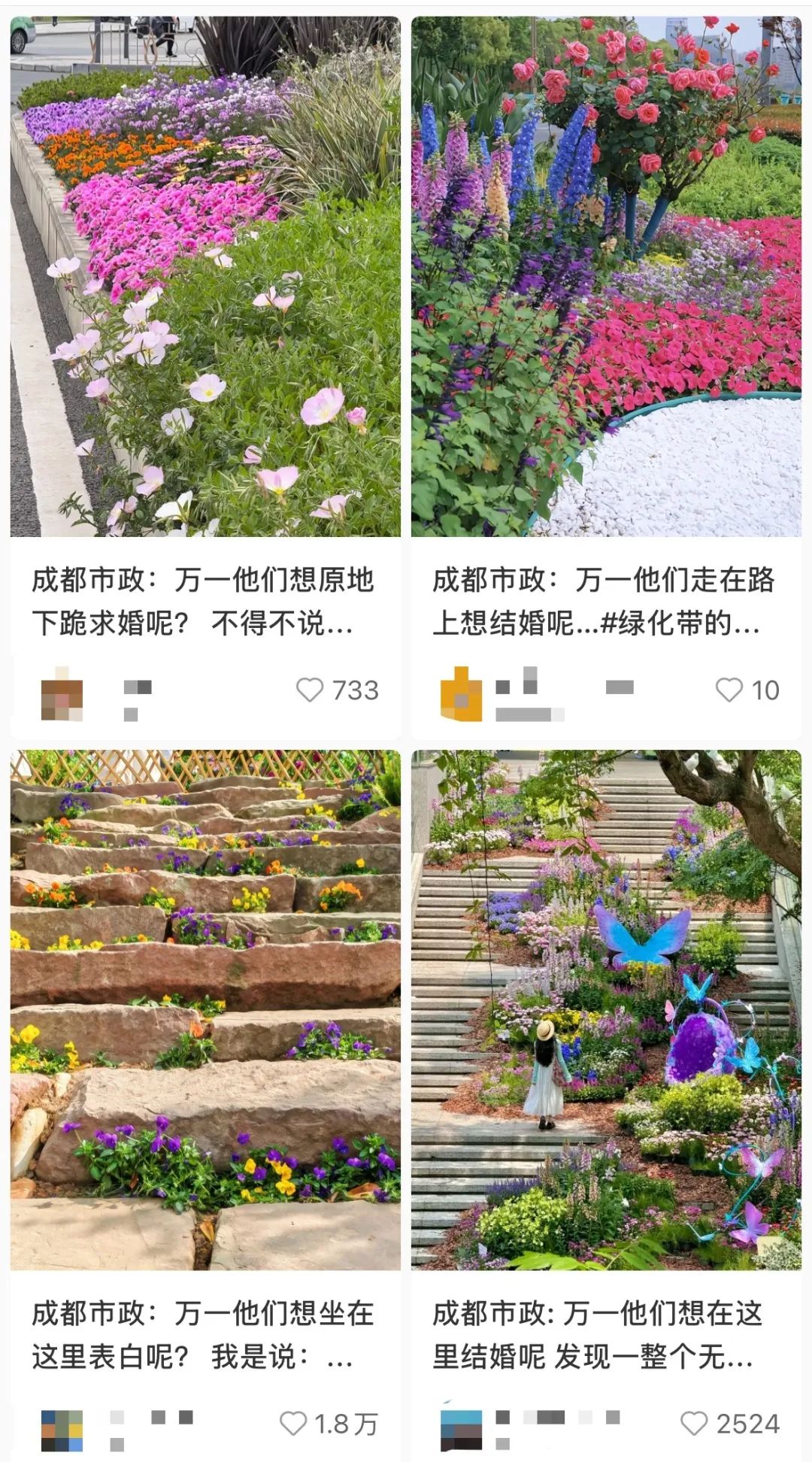Image resolution: width=812 pixels, height=1462 pixels.
Task: Open author avatar of 走在路上想结婚 post
Action: pyautogui.click(x=461, y=693)
